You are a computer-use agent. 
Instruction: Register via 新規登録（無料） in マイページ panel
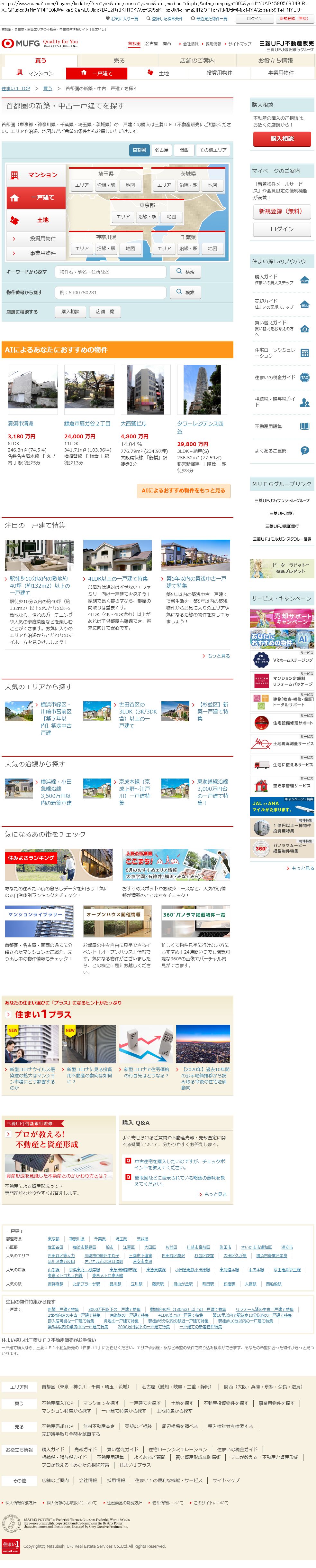(281, 211)
